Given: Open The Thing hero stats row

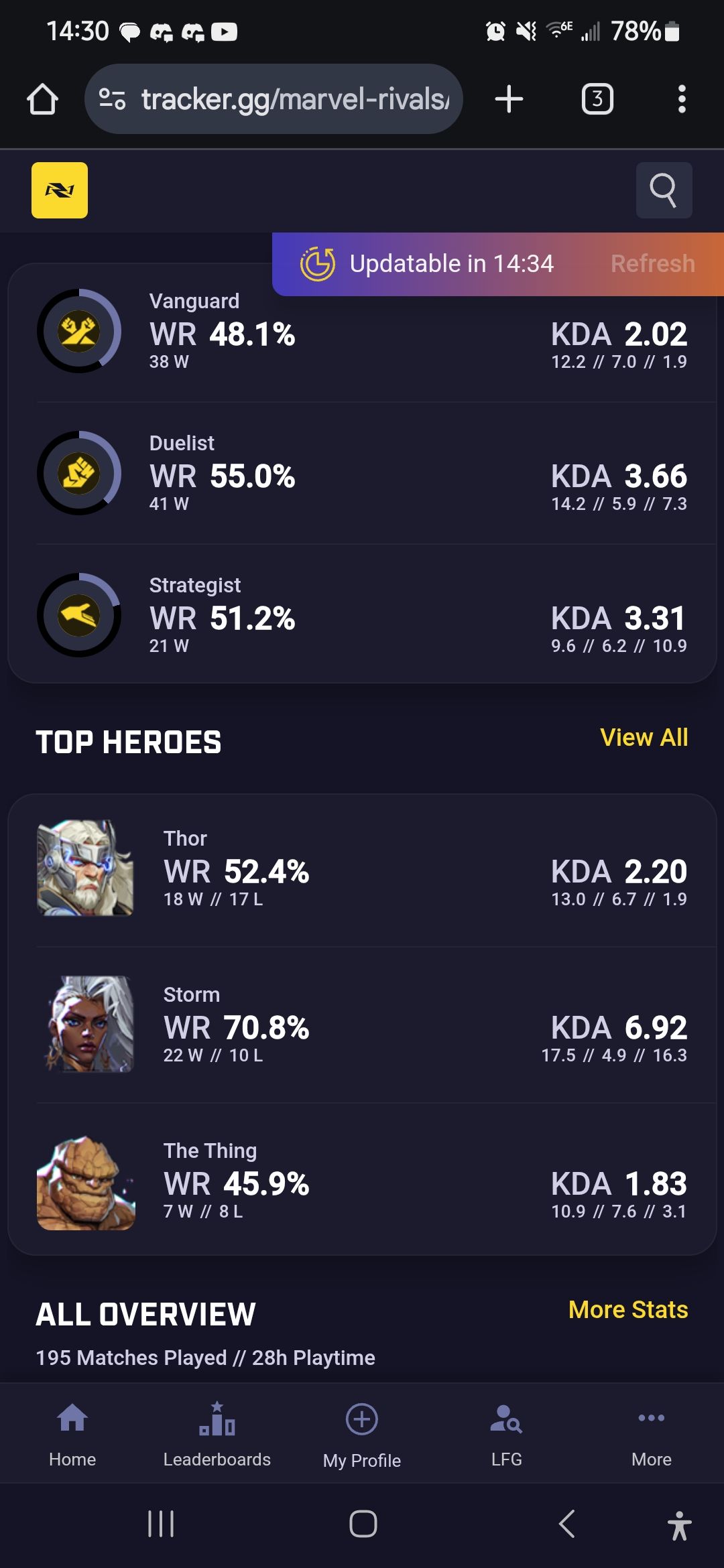Looking at the screenshot, I should pyautogui.click(x=362, y=1181).
